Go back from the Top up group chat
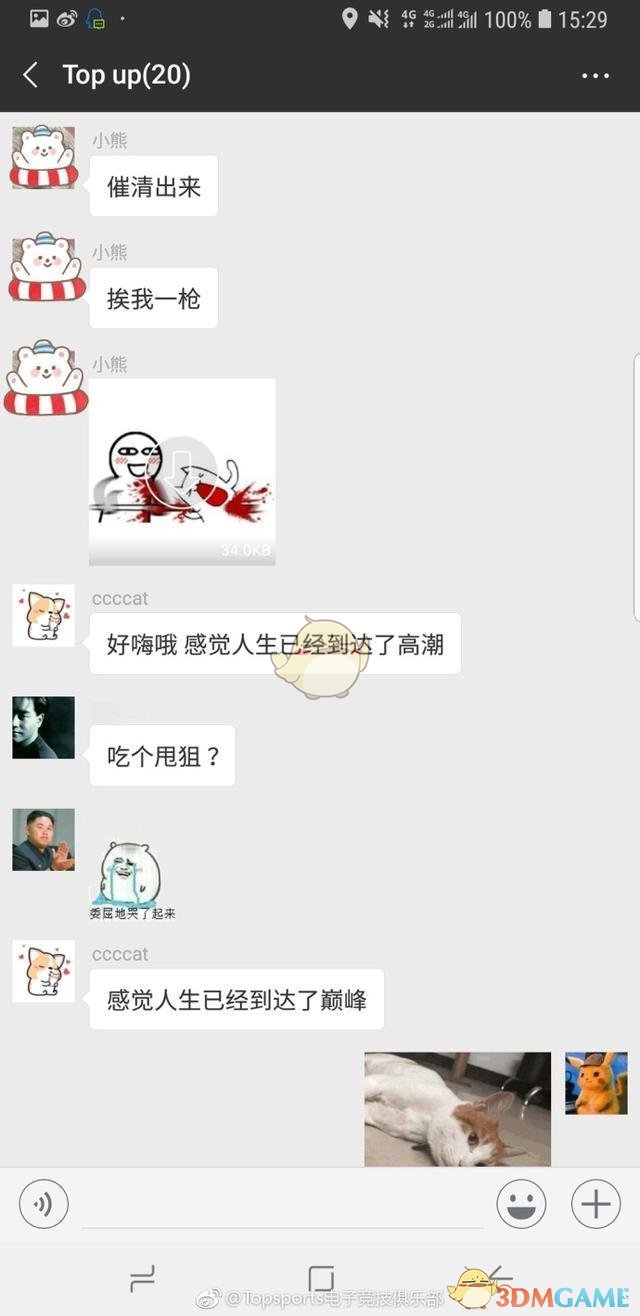 click(x=31, y=75)
